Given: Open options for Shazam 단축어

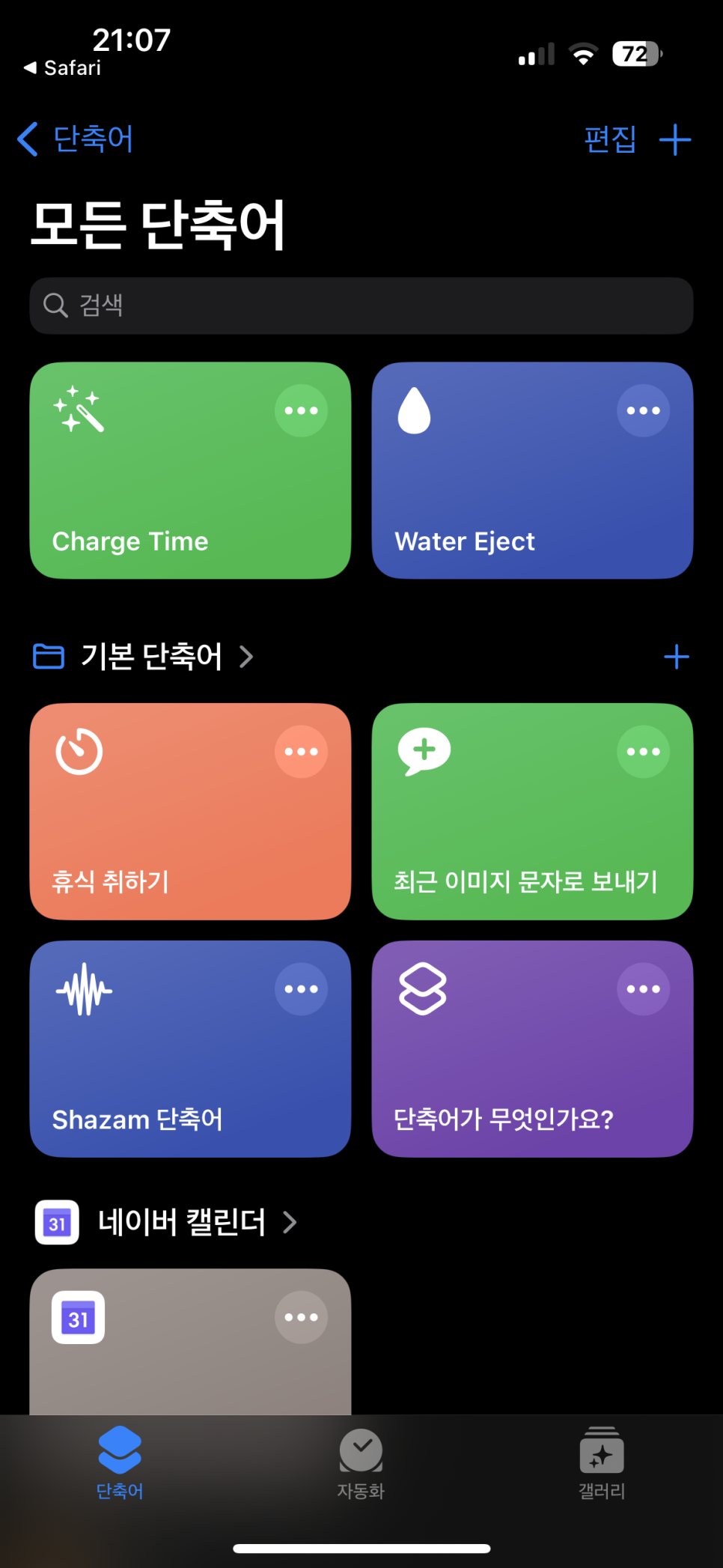Looking at the screenshot, I should pyautogui.click(x=301, y=989).
